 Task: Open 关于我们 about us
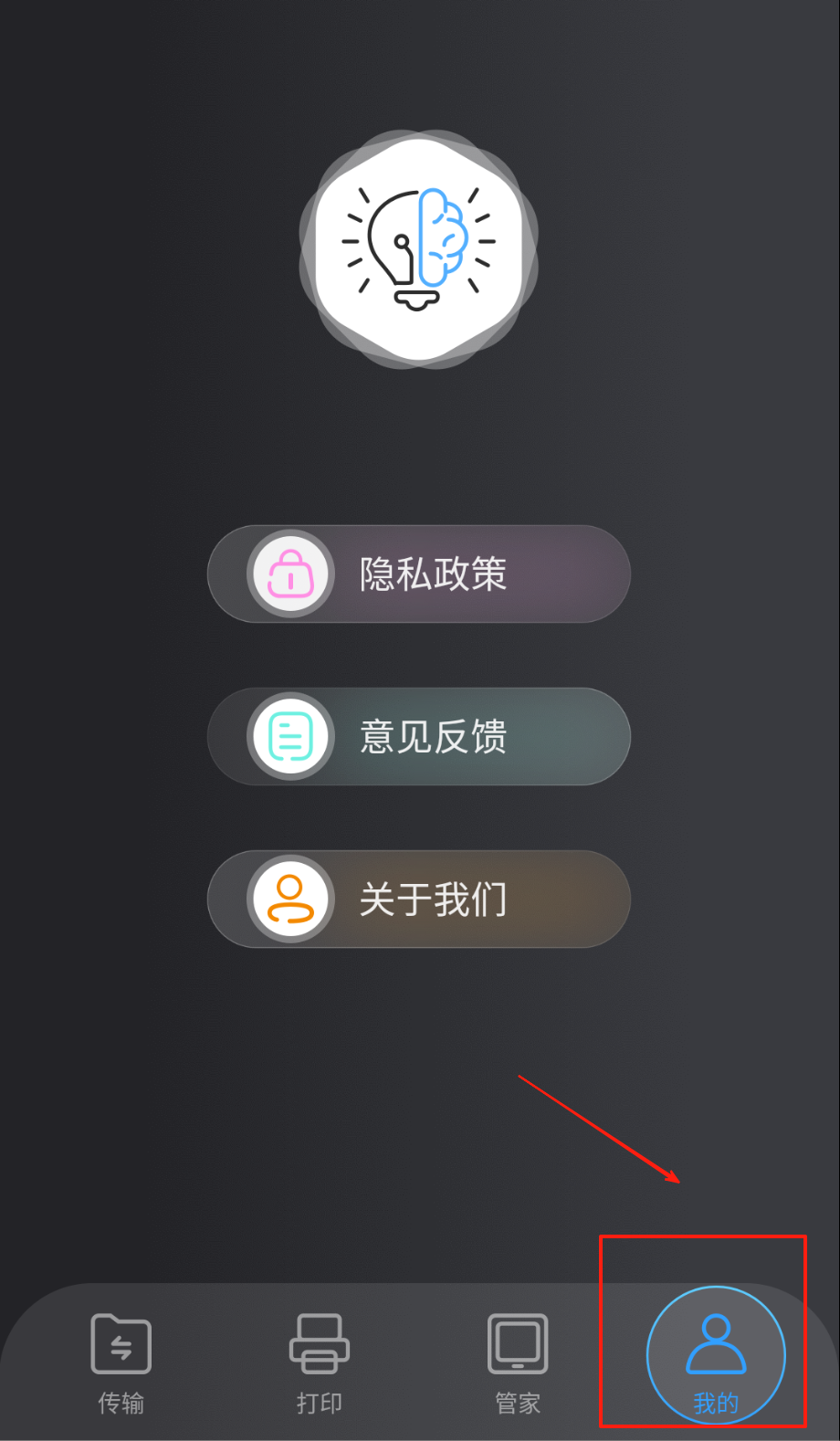click(x=419, y=899)
